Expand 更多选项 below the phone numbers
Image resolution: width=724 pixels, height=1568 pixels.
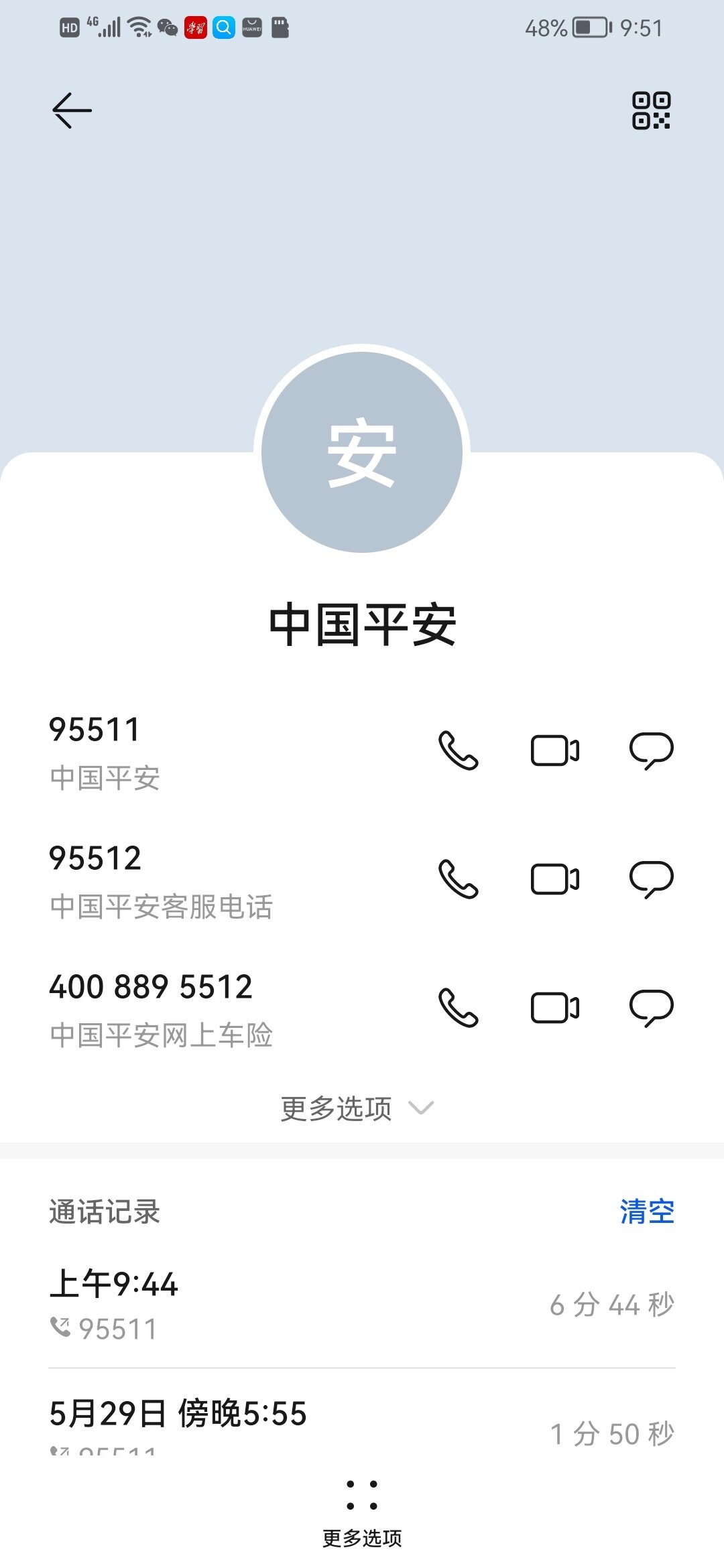pos(357,1108)
